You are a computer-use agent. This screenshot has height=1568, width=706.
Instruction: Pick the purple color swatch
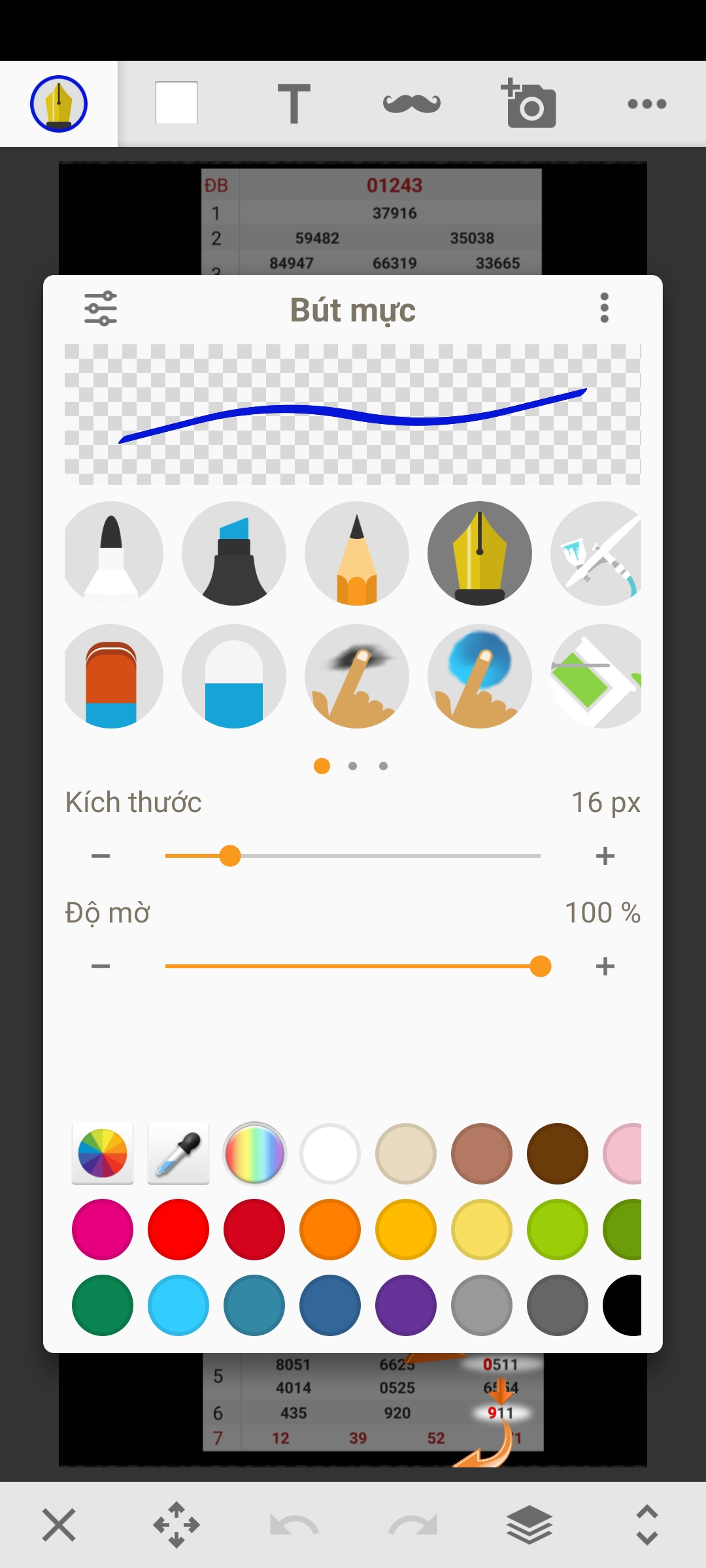coord(406,1305)
